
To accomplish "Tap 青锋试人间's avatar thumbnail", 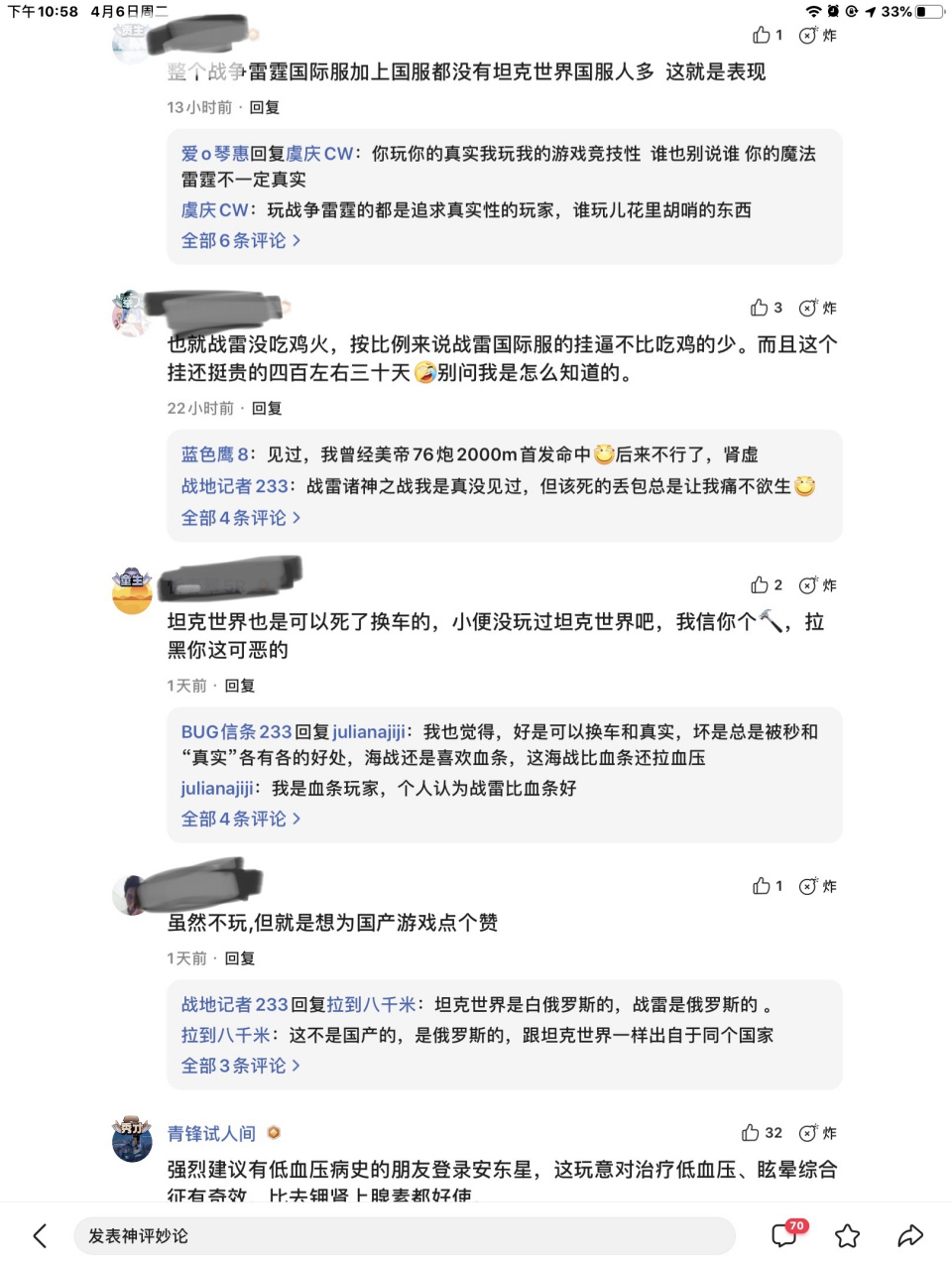I will [132, 1145].
